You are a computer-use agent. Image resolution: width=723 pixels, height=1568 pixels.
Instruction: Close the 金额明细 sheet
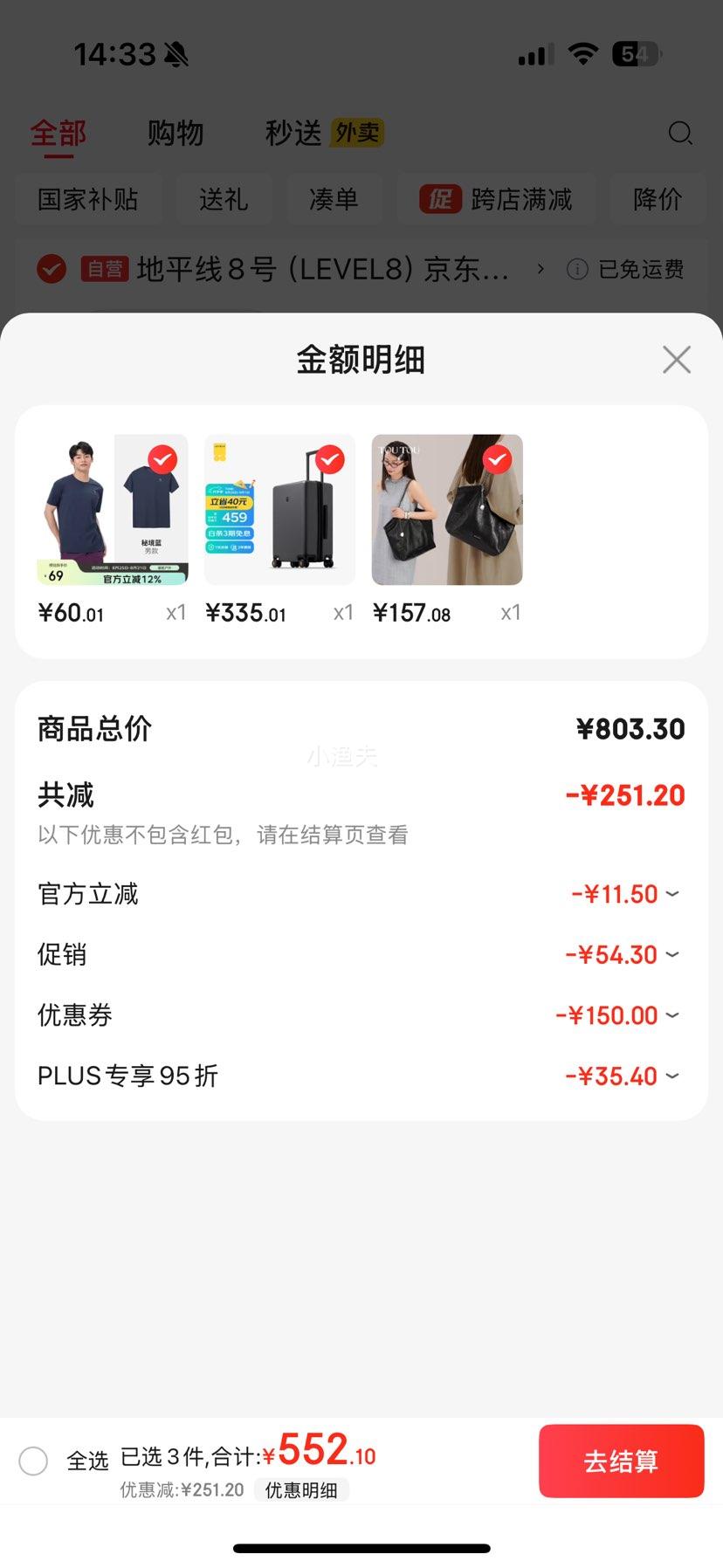click(x=677, y=360)
